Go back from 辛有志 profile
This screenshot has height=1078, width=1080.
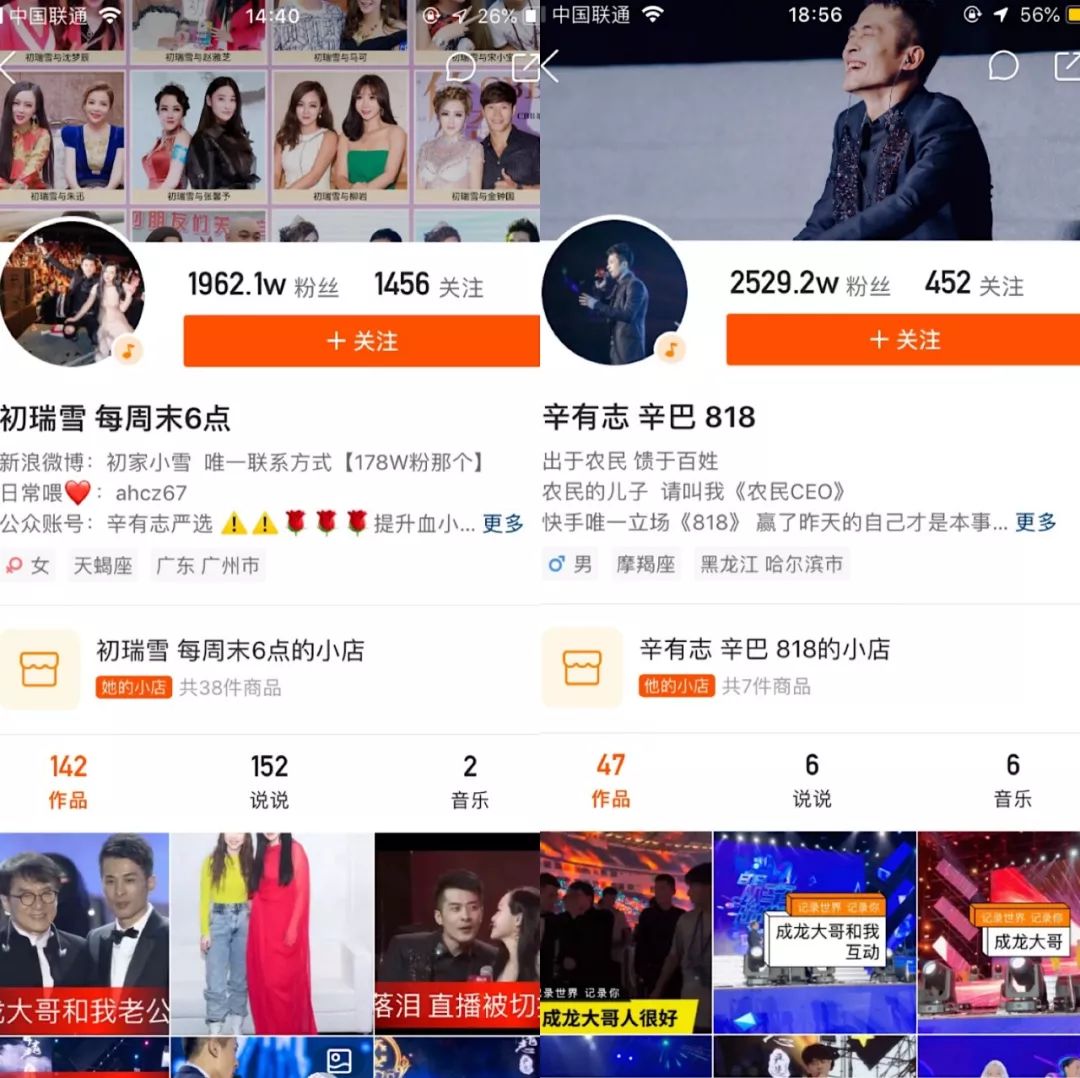point(549,66)
